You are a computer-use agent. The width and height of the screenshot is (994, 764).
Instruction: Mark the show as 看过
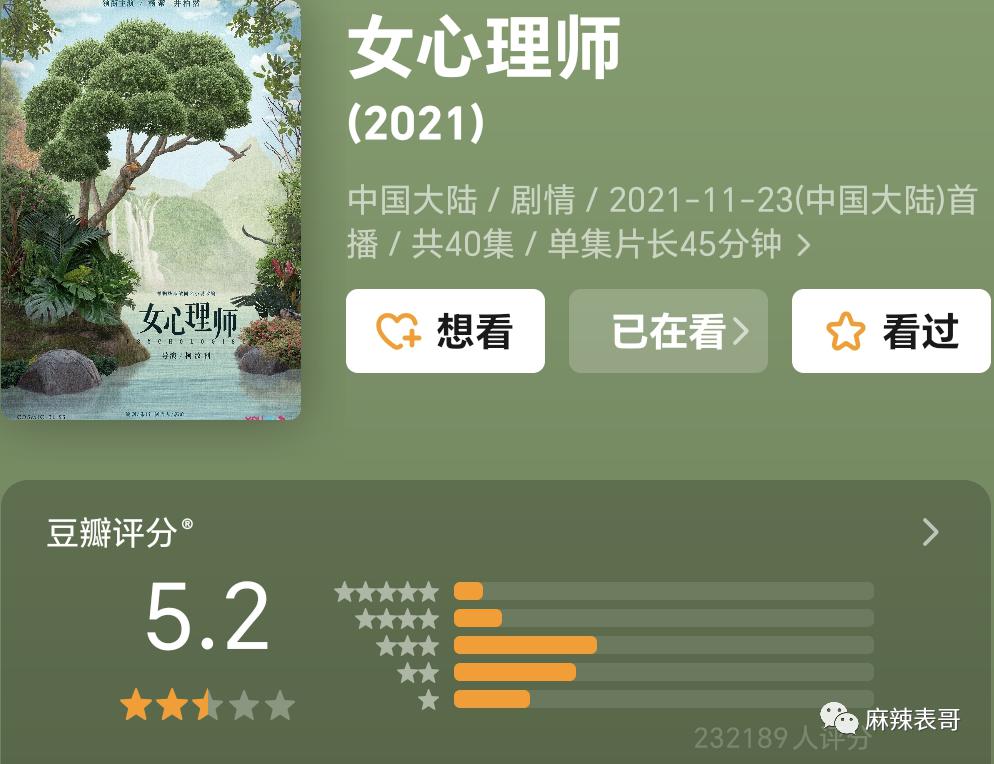coord(891,331)
